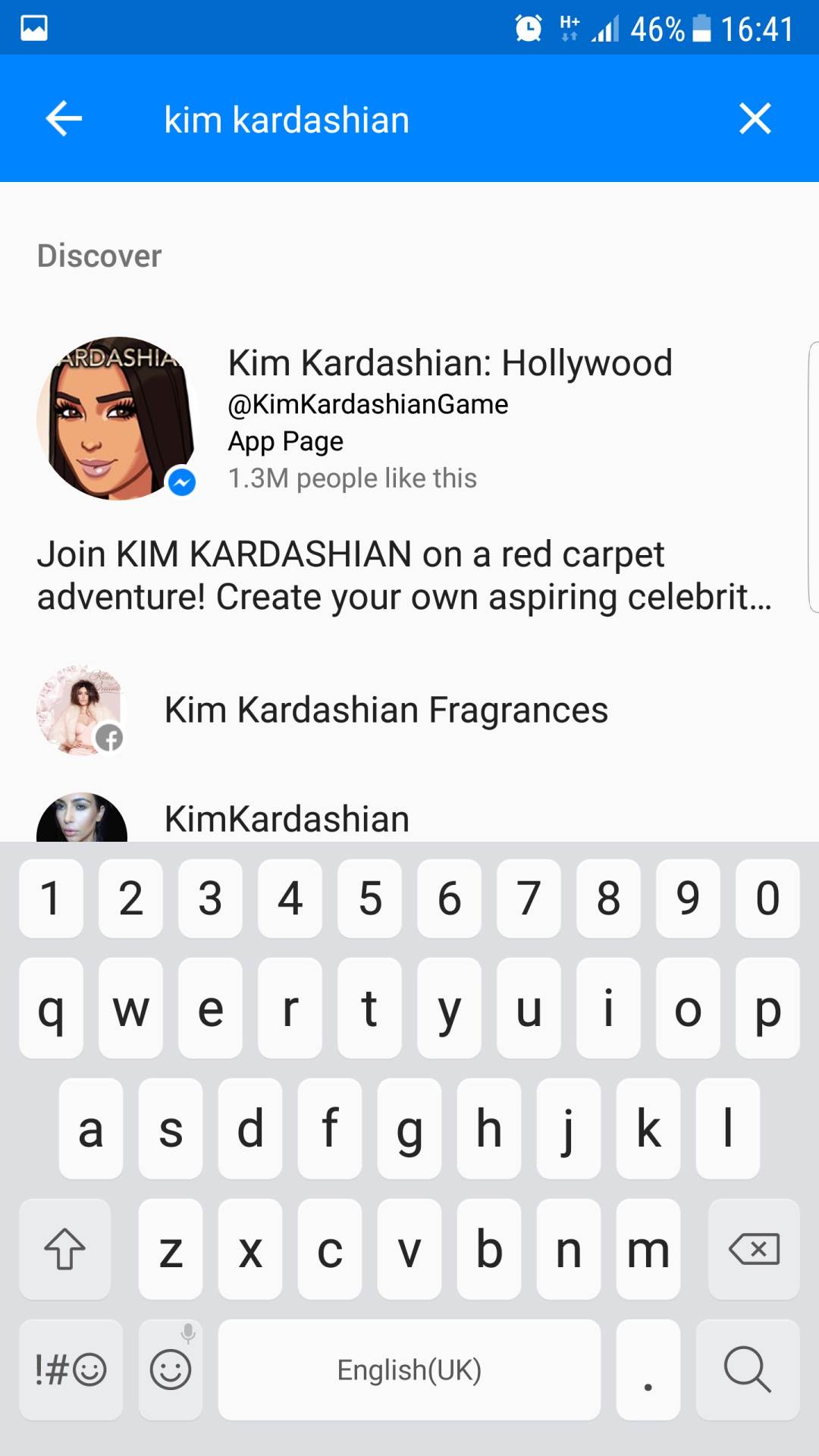Go back from search results
The width and height of the screenshot is (819, 1456).
pyautogui.click(x=64, y=119)
